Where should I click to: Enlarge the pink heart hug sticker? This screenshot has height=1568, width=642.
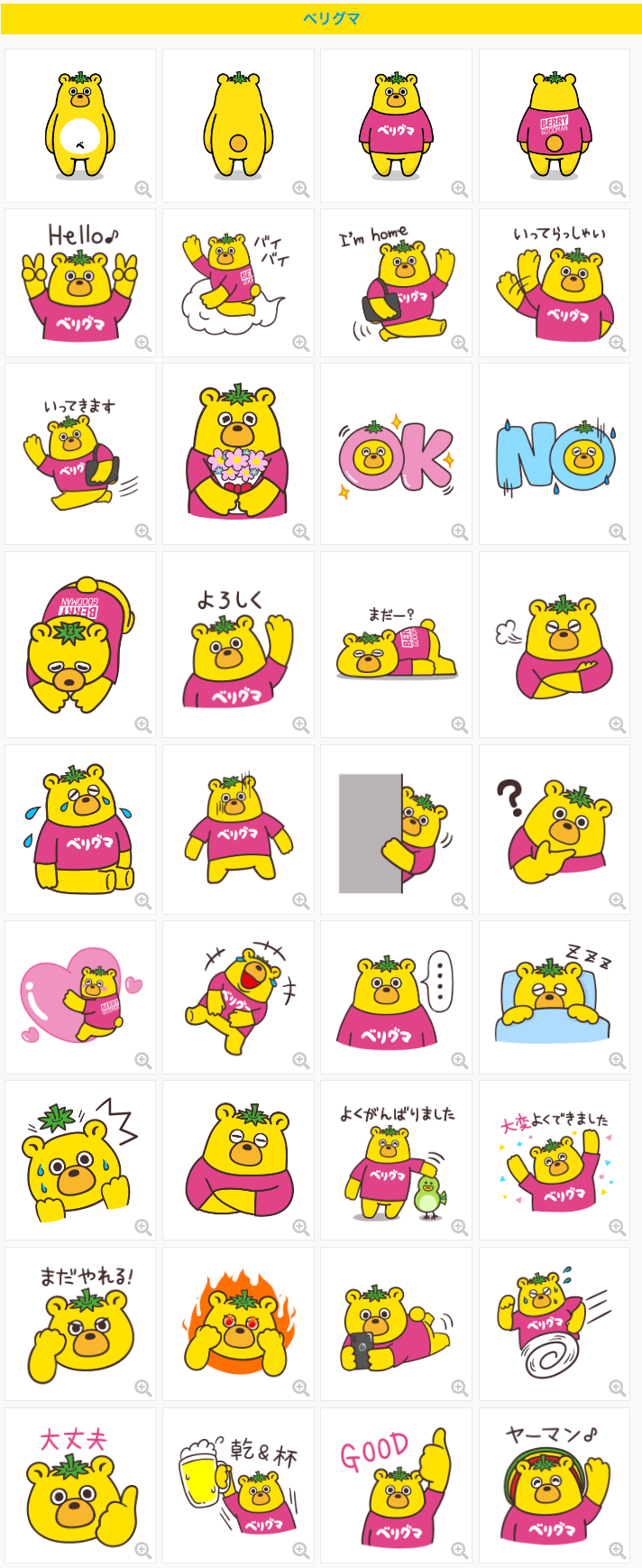[142, 1060]
